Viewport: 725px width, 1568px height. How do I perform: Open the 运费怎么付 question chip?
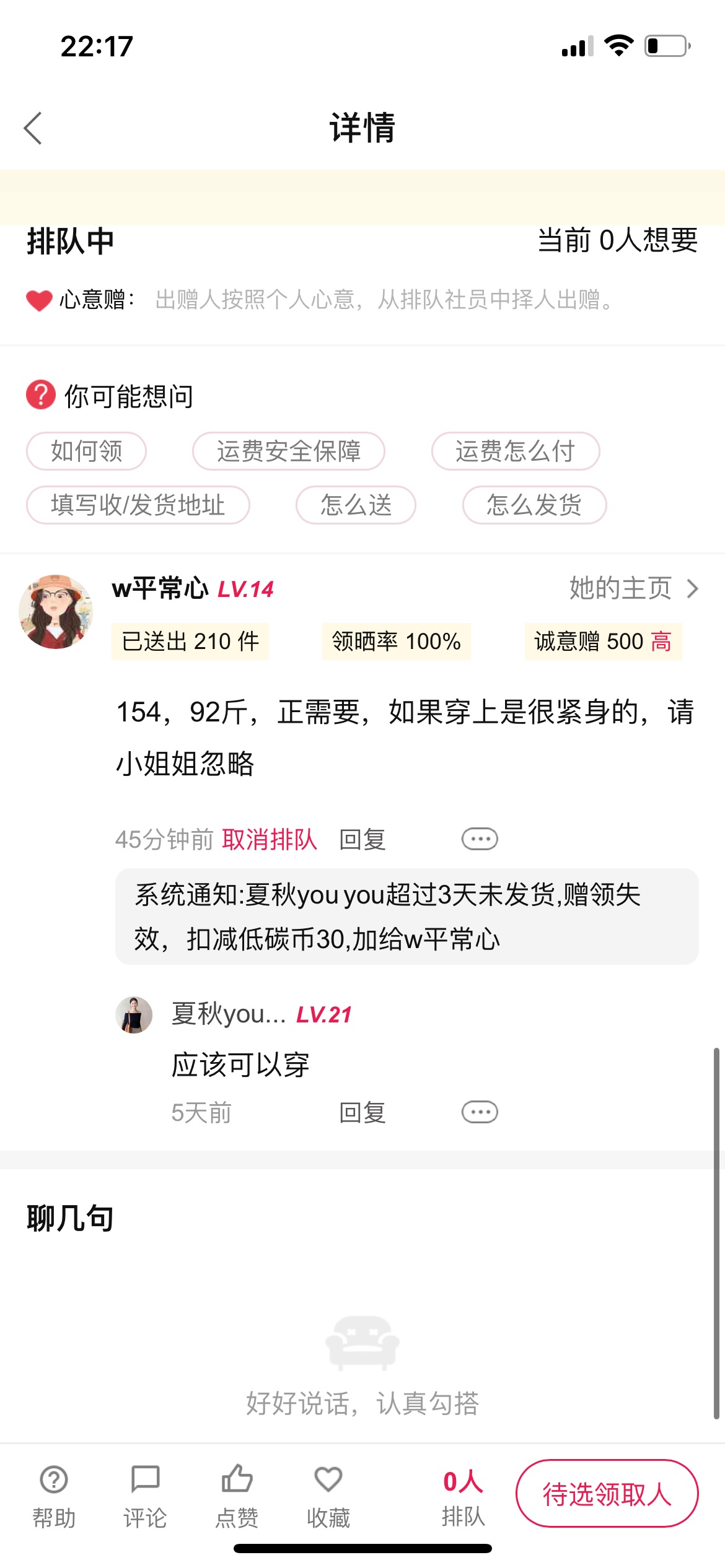pyautogui.click(x=516, y=451)
